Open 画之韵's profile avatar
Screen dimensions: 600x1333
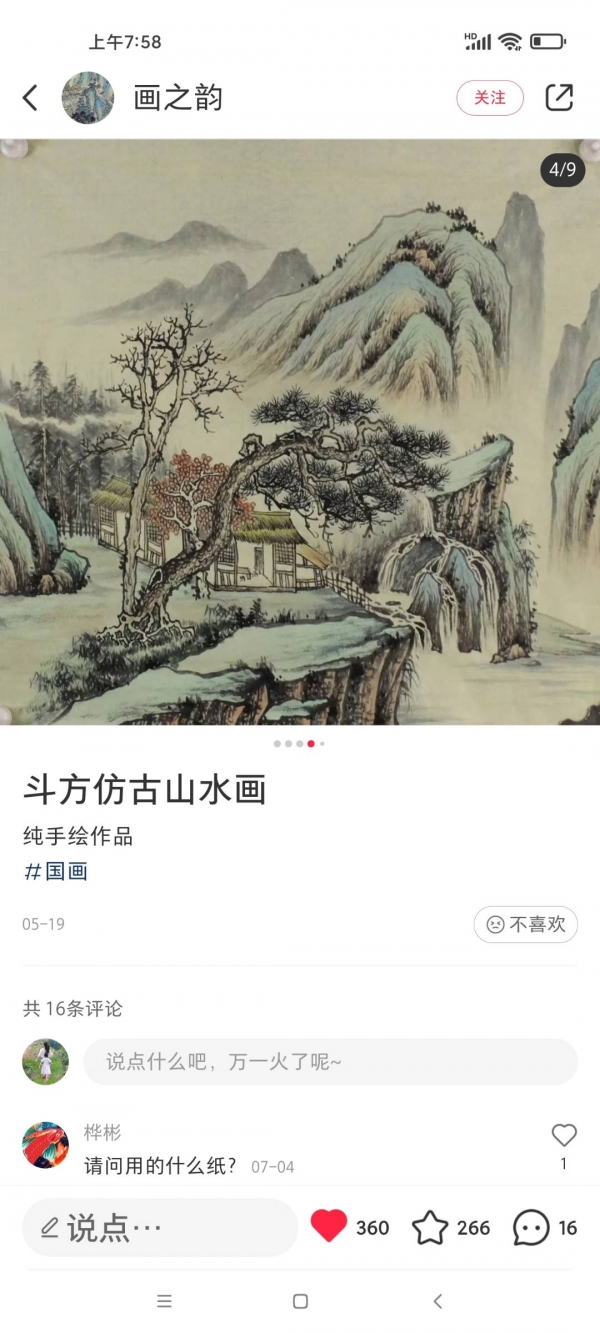click(88, 97)
